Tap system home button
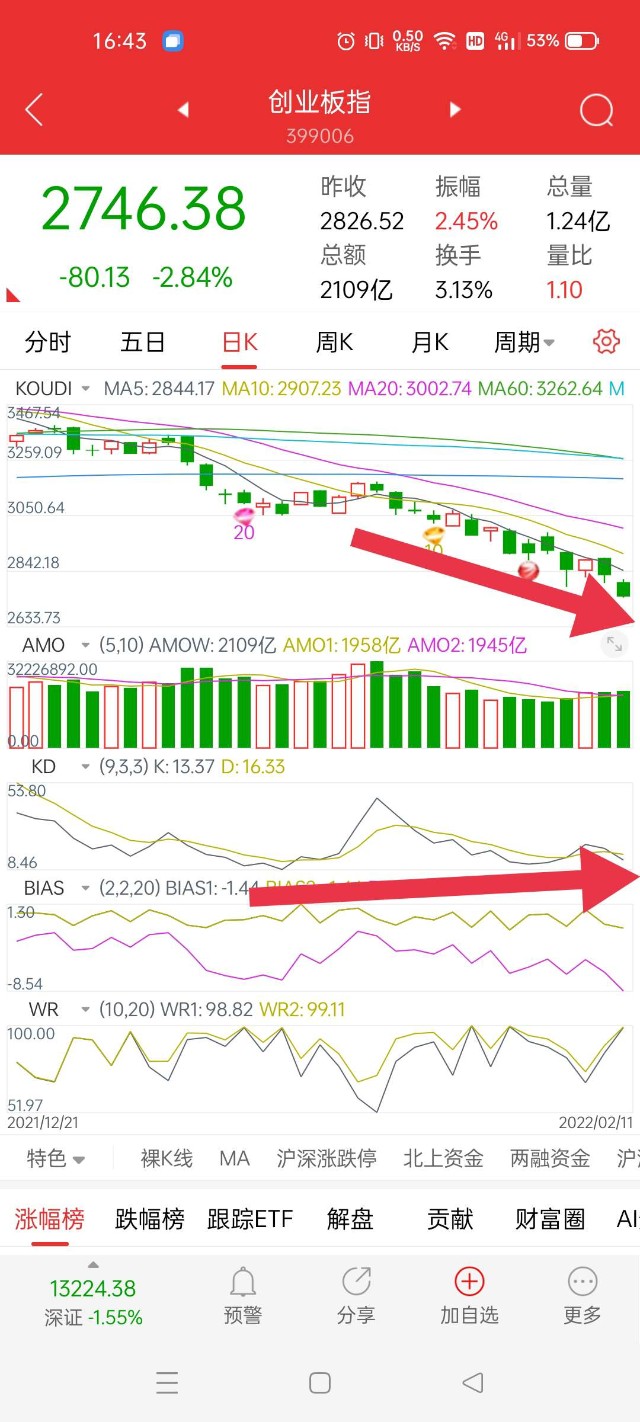640x1422 pixels. (x=320, y=1383)
